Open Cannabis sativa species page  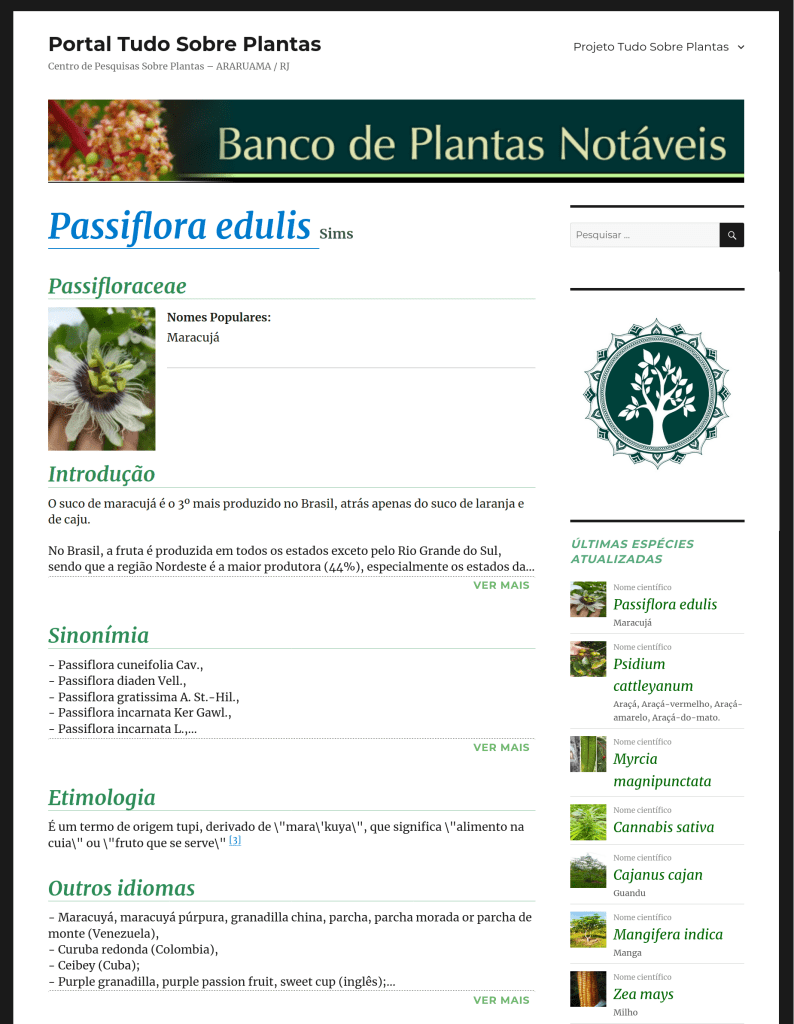[663, 827]
